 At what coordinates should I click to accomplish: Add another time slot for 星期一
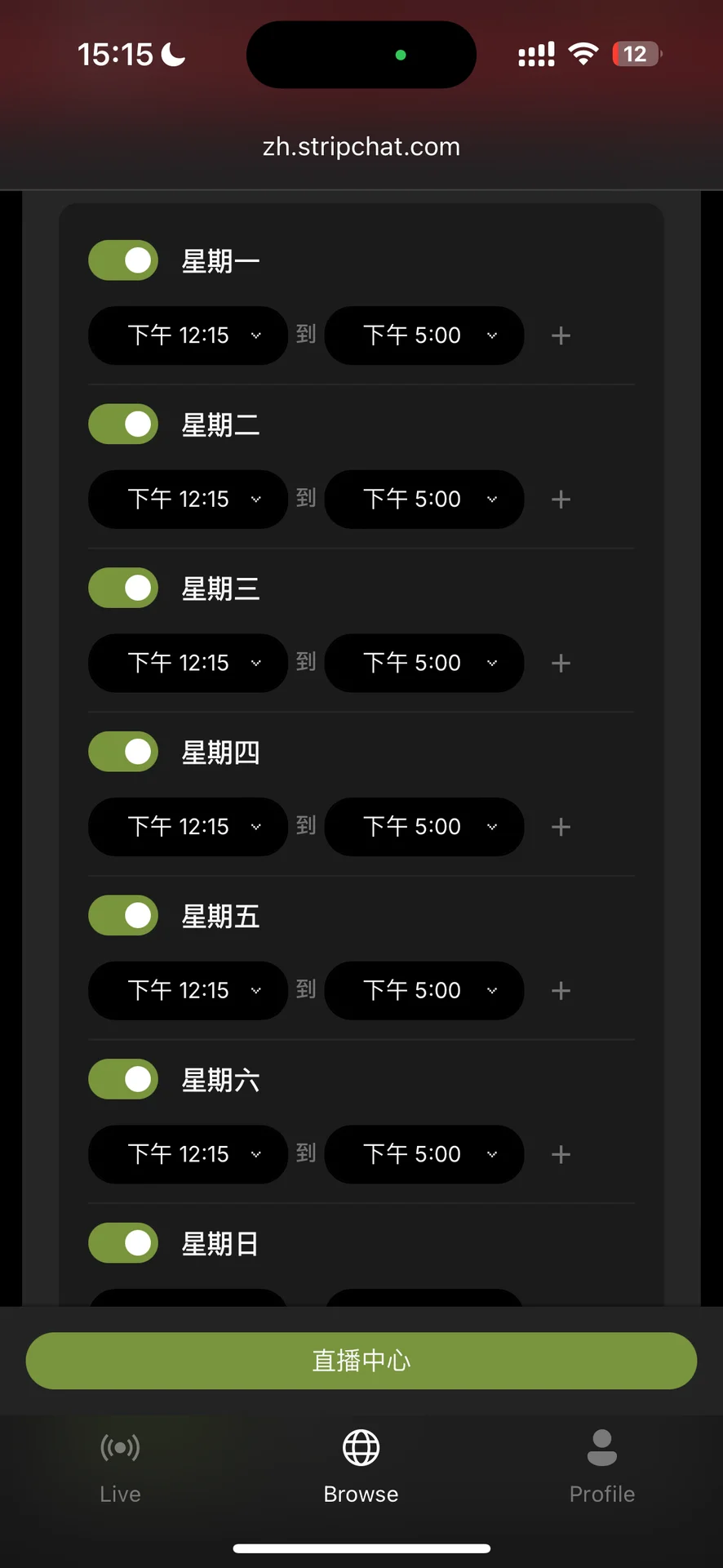561,335
